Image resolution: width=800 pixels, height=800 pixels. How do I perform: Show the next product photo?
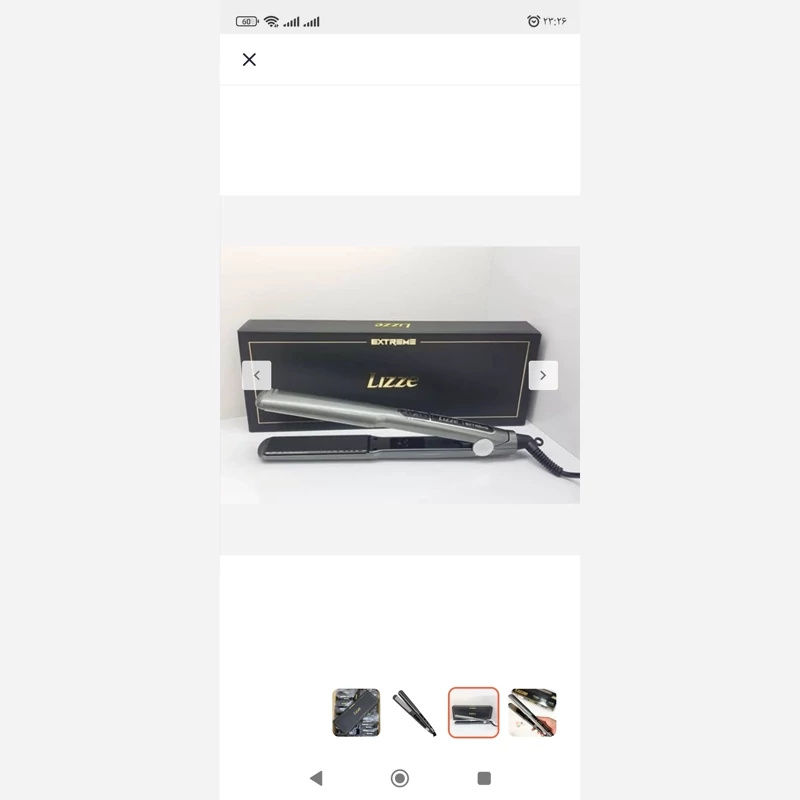[543, 375]
